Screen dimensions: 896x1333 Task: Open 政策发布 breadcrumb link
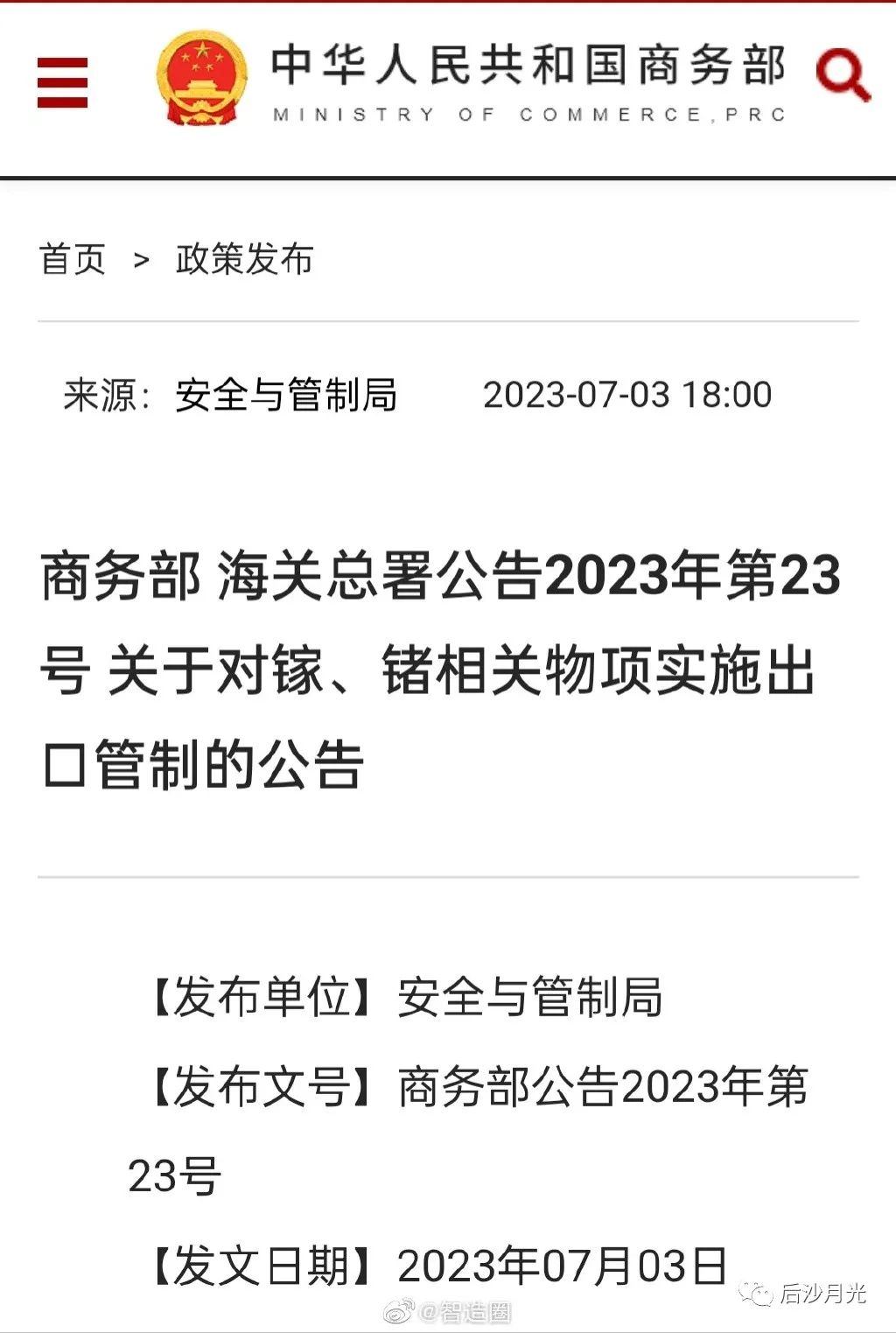tap(244, 259)
